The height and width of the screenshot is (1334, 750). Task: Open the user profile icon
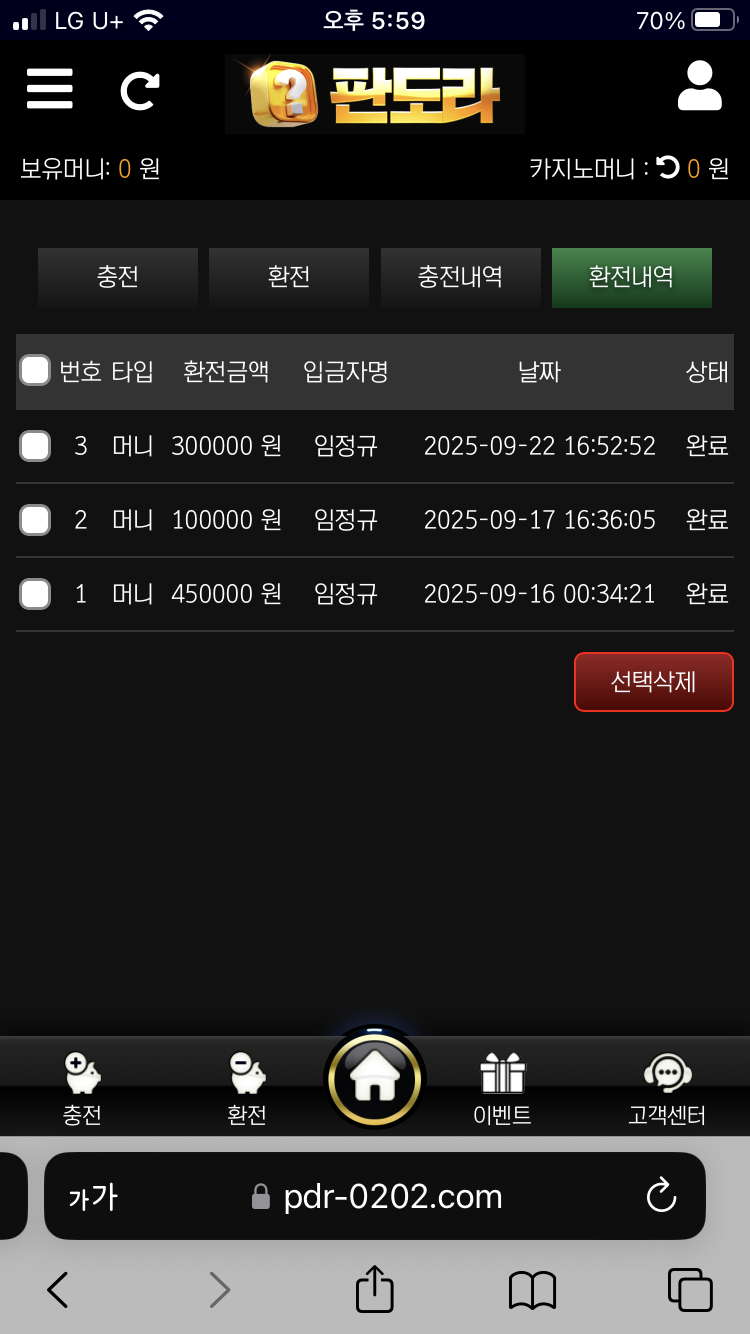coord(699,87)
